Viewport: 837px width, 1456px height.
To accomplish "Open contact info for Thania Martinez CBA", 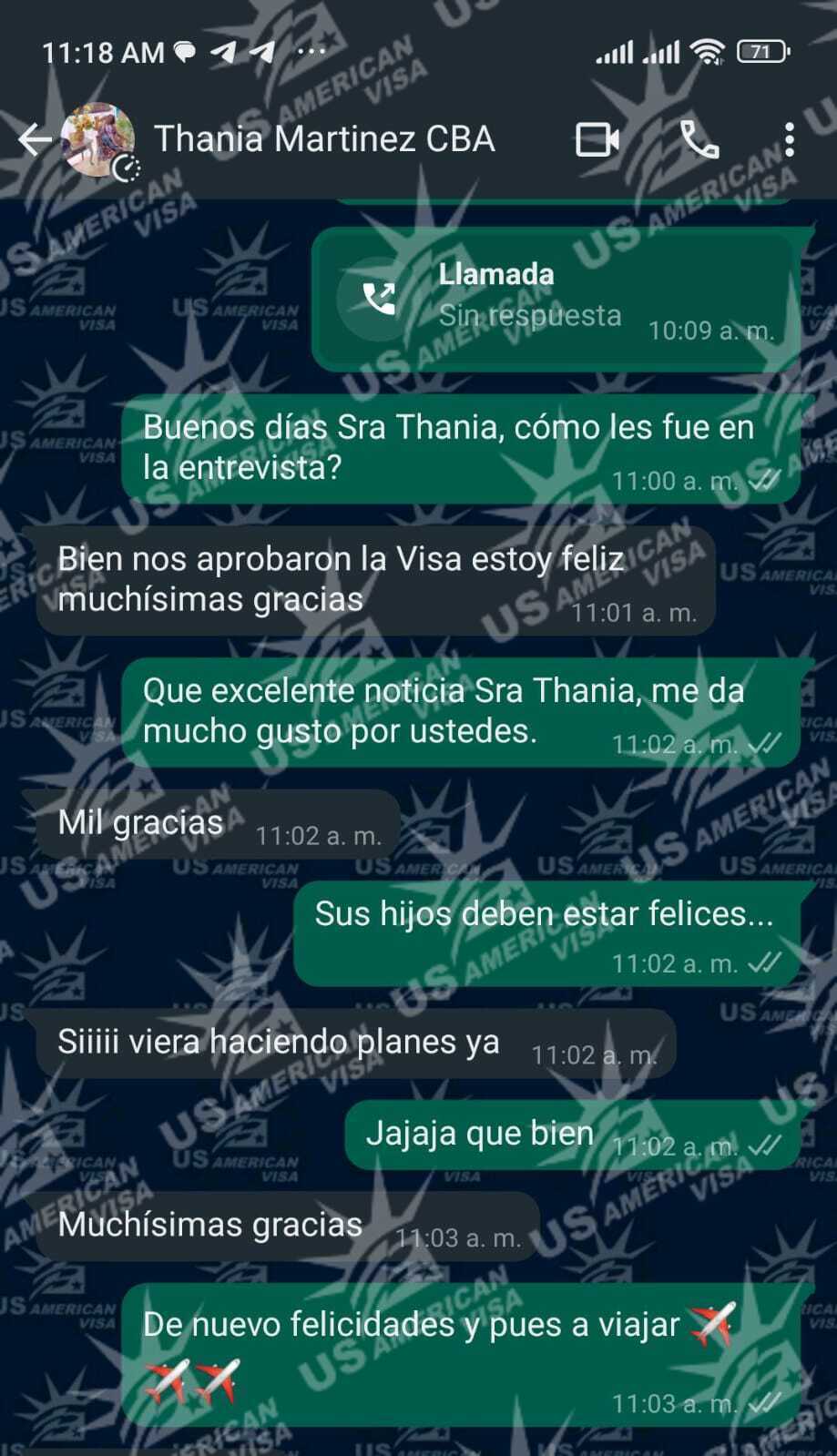I will pyautogui.click(x=323, y=139).
